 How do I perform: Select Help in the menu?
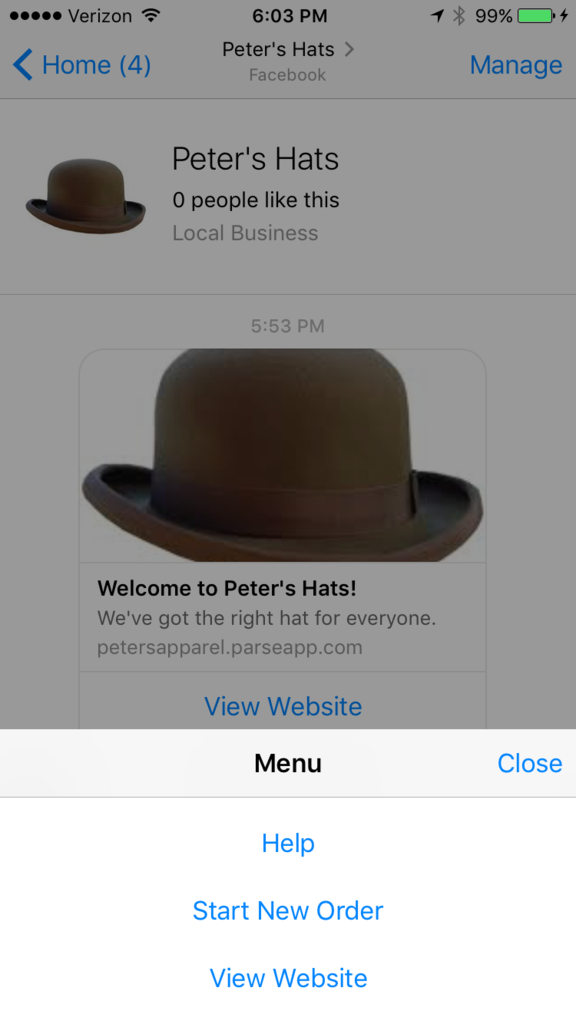(x=288, y=843)
